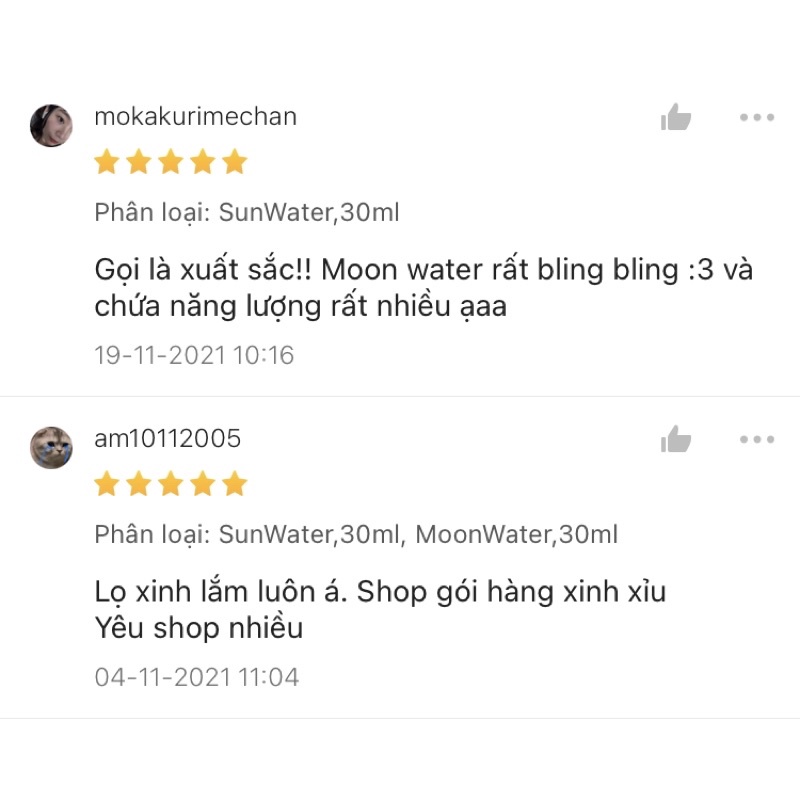Open am10112005's cat profile picture
Image resolution: width=800 pixels, height=800 pixels.
[x=51, y=447]
